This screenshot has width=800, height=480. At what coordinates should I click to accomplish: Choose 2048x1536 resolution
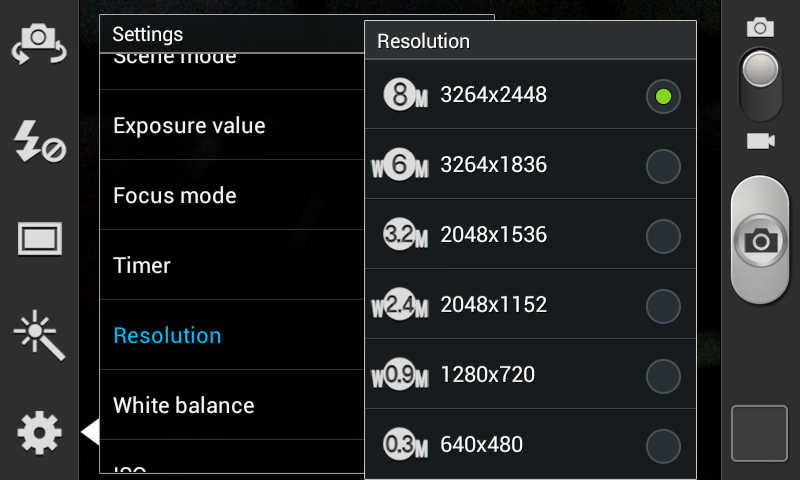[x=530, y=235]
